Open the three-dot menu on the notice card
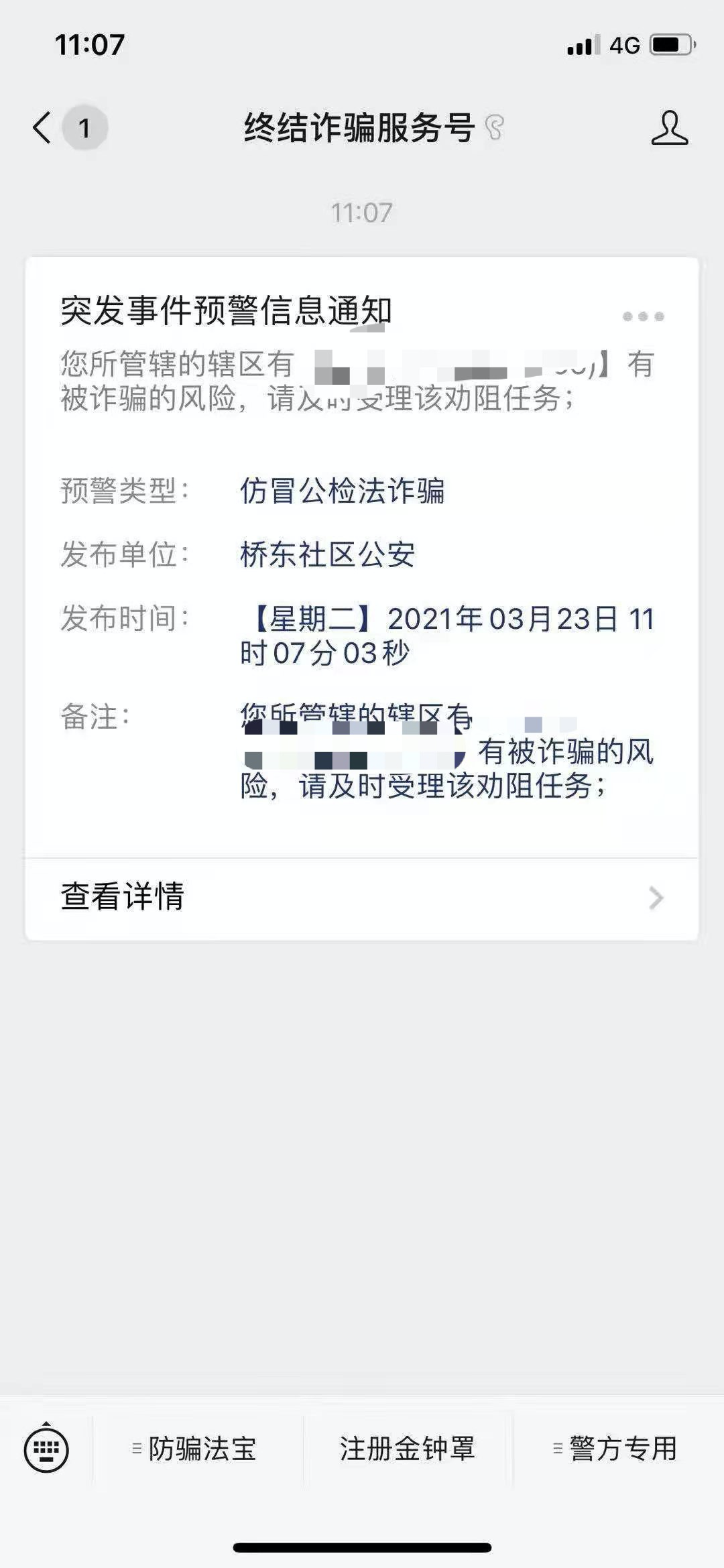The width and height of the screenshot is (724, 1568). coord(643,316)
